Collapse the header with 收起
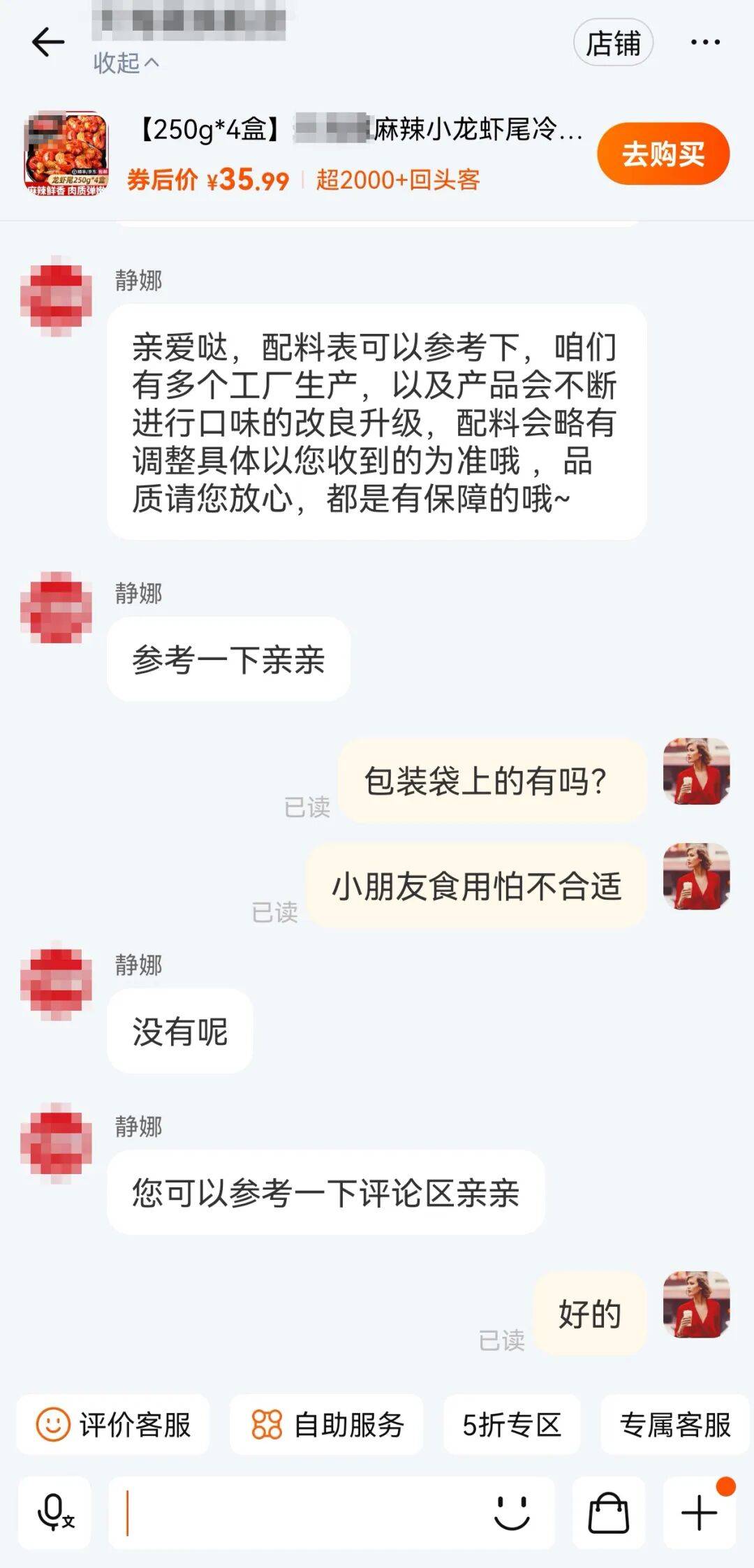Viewport: 754px width, 1568px height. 126,64
